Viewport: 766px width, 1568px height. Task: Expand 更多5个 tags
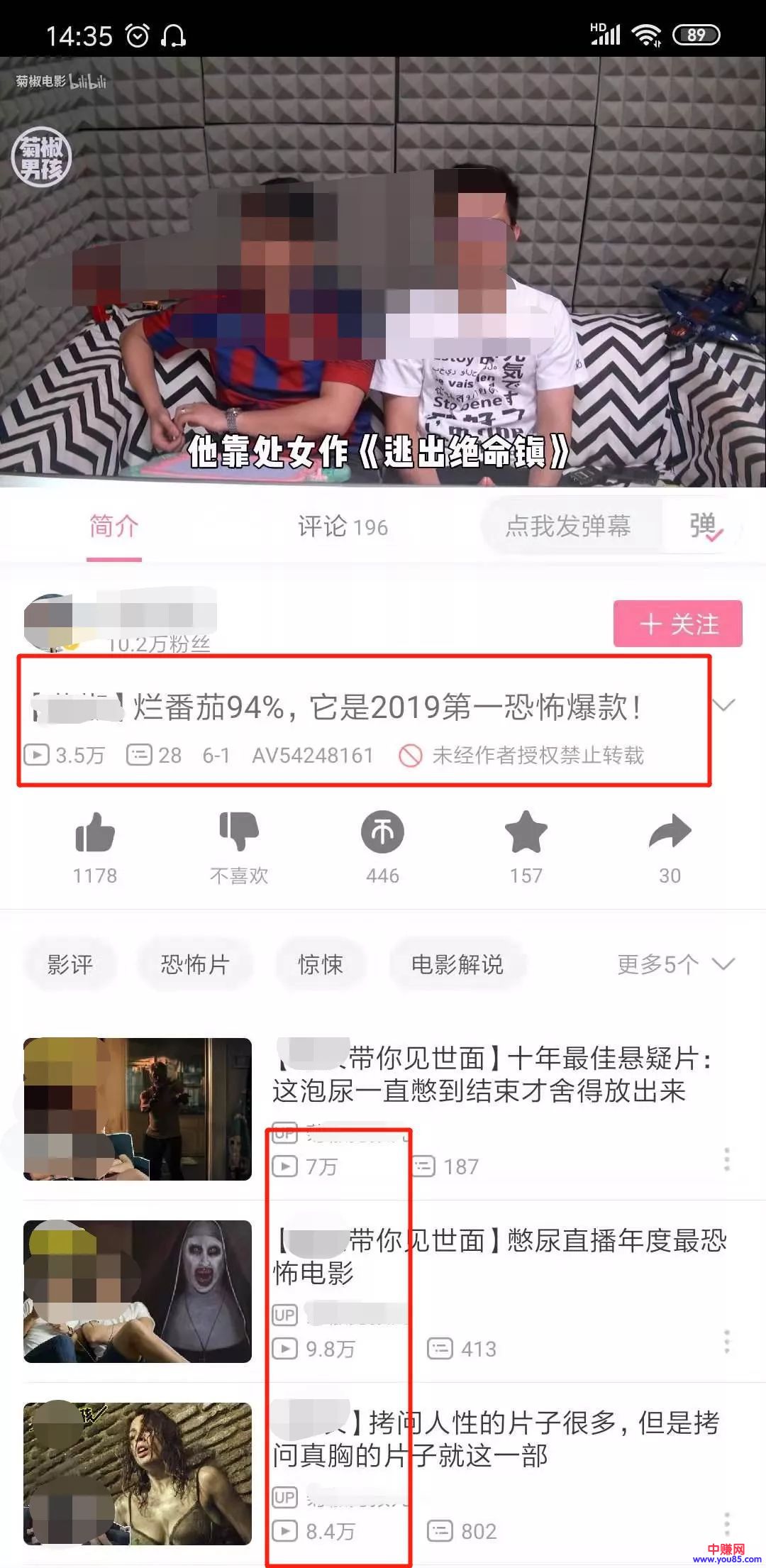coord(675,964)
